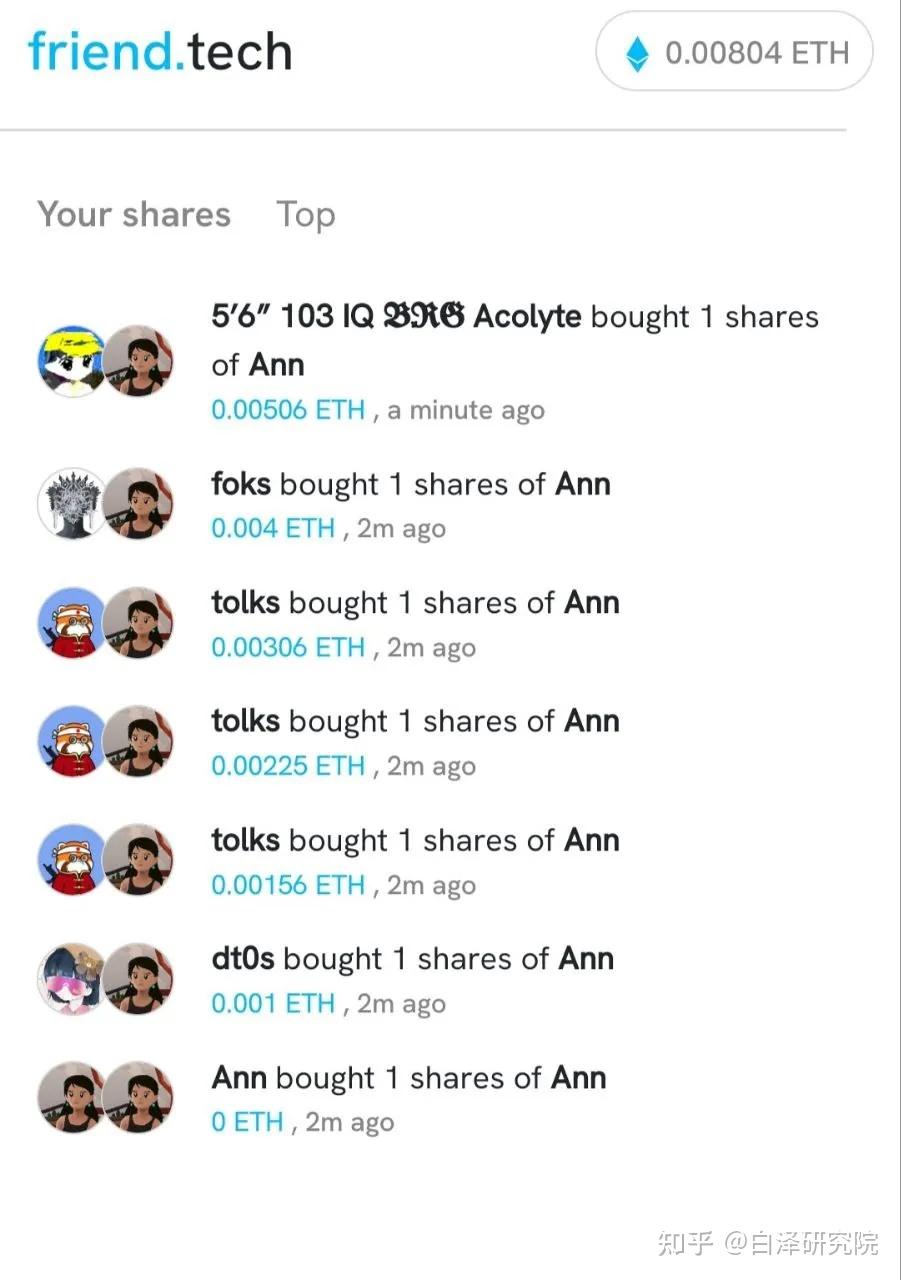
Task: Switch to the Top tab
Action: click(306, 214)
